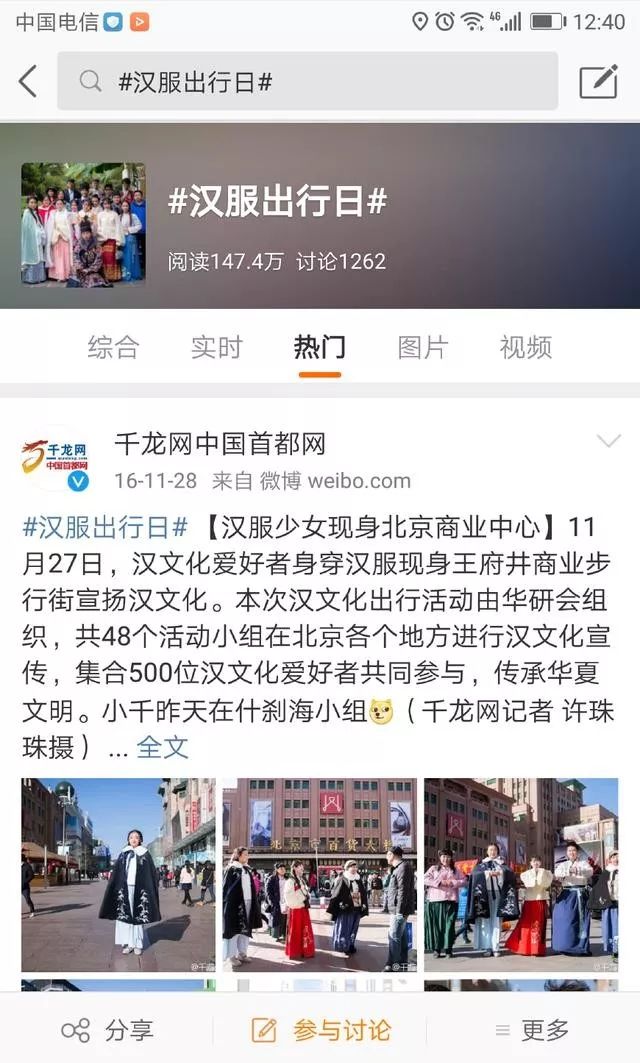Tap the 分享 share button
Image resolution: width=640 pixels, height=1063 pixels.
[107, 1029]
